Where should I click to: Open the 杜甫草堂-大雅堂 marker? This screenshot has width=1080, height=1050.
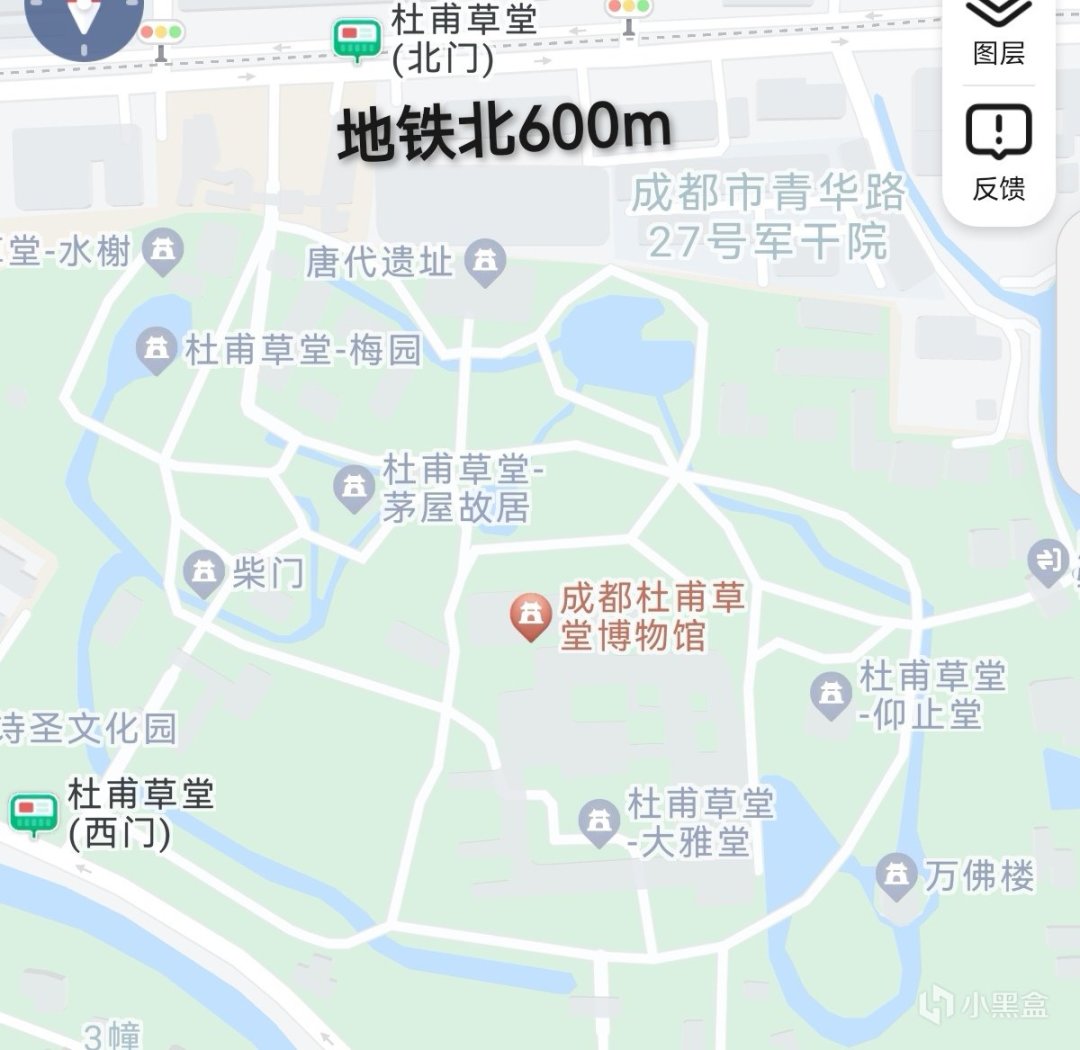pos(599,823)
